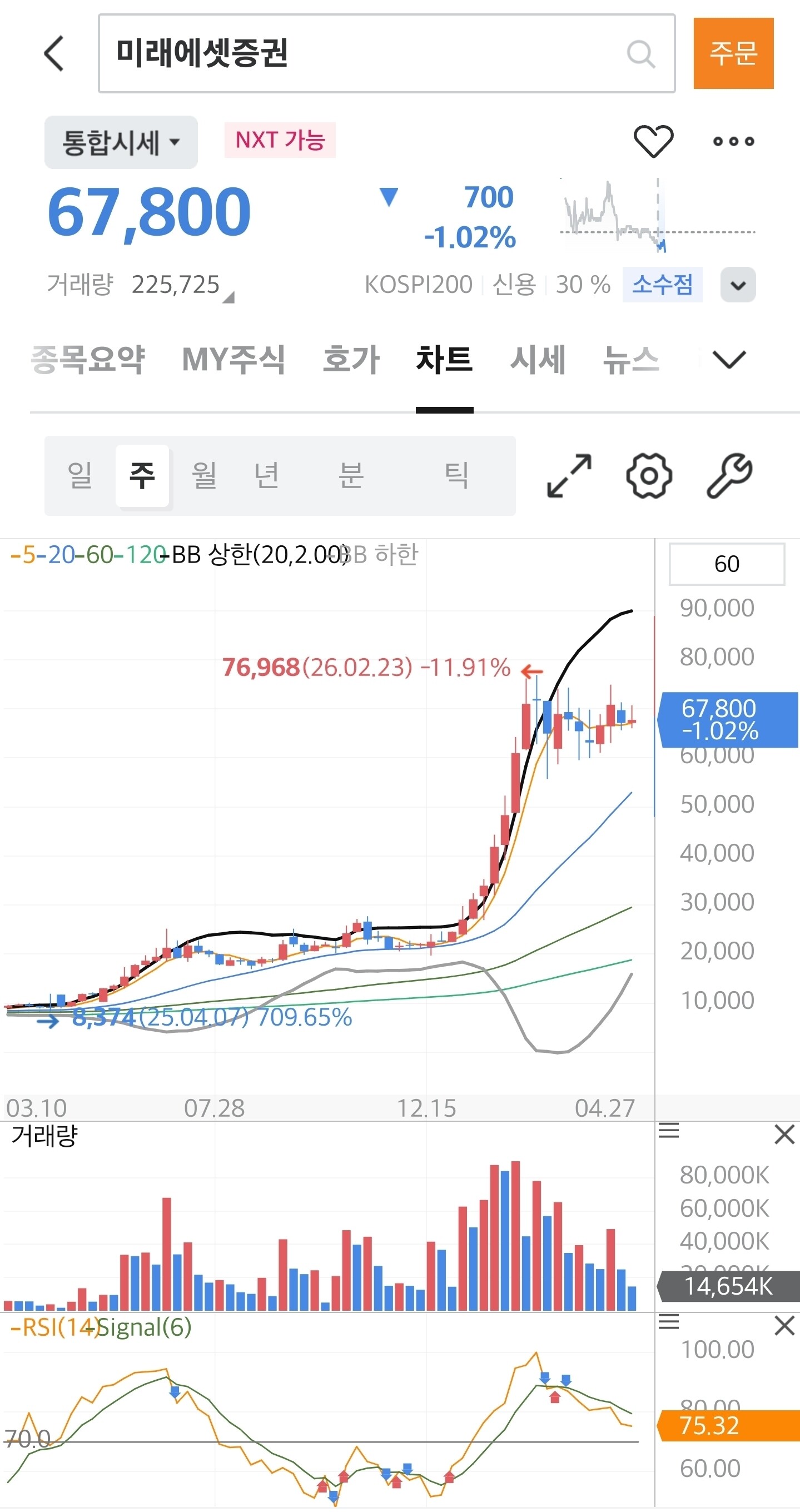The width and height of the screenshot is (800, 1512).
Task: Add the stock to favorites with the heart
Action: click(653, 141)
